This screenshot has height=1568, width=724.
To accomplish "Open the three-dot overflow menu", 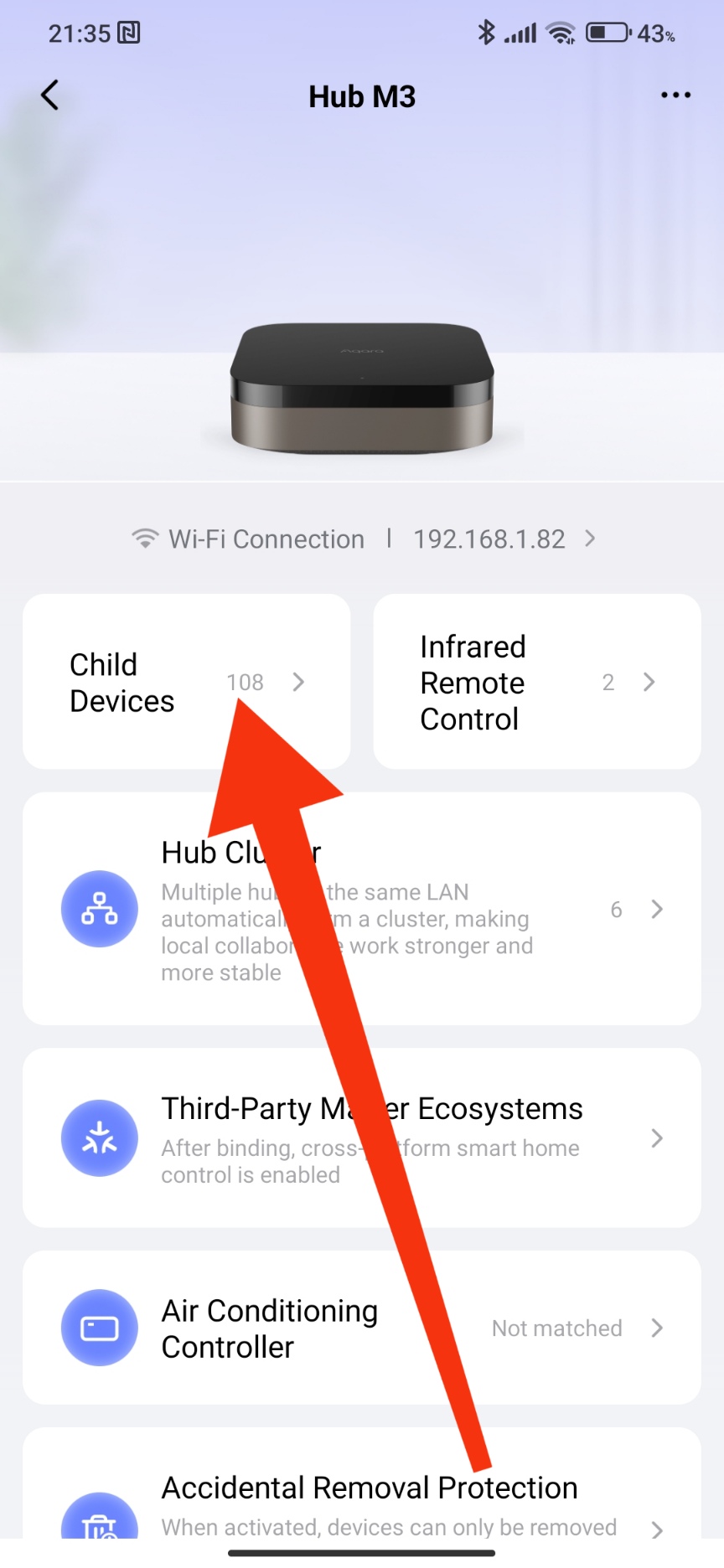I will pos(675,95).
